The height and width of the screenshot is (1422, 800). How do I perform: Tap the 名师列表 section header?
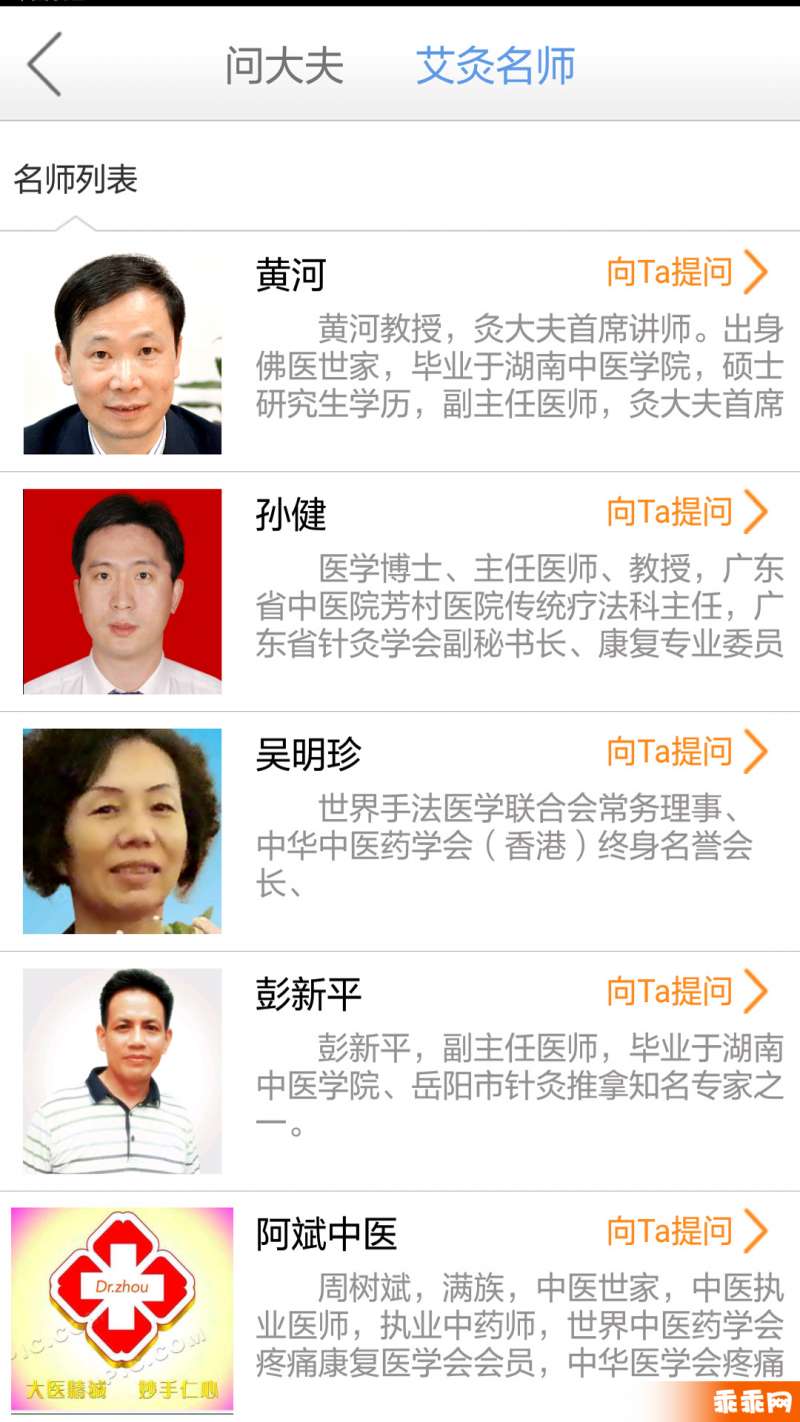(75, 180)
